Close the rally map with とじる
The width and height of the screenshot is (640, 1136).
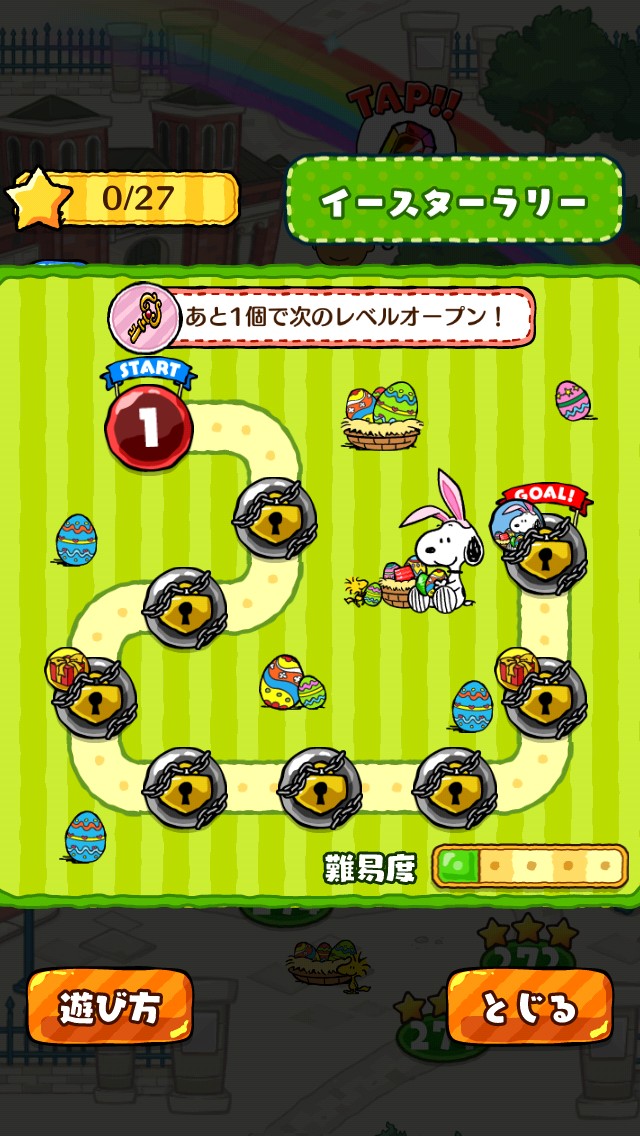(x=529, y=1006)
